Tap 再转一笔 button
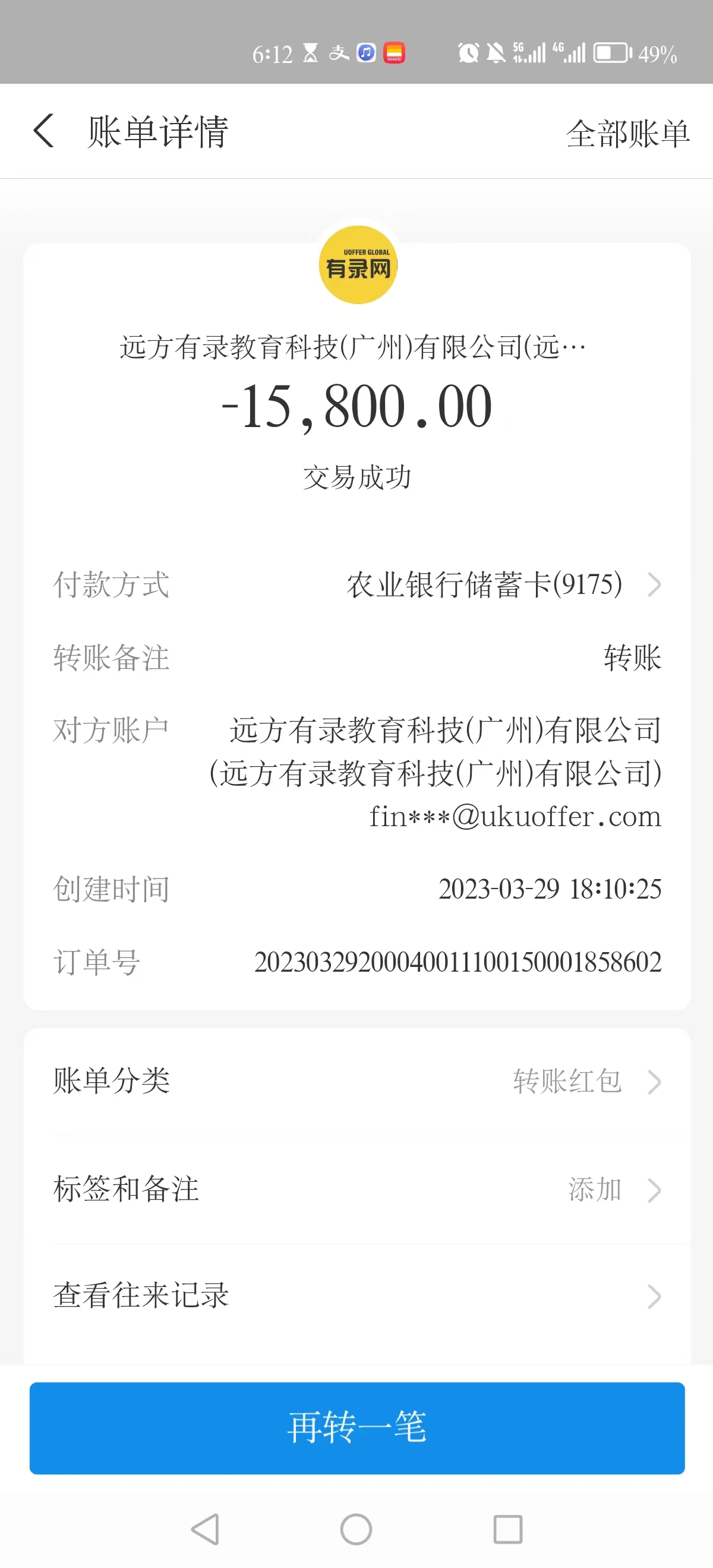The image size is (713, 1568). click(x=357, y=1428)
